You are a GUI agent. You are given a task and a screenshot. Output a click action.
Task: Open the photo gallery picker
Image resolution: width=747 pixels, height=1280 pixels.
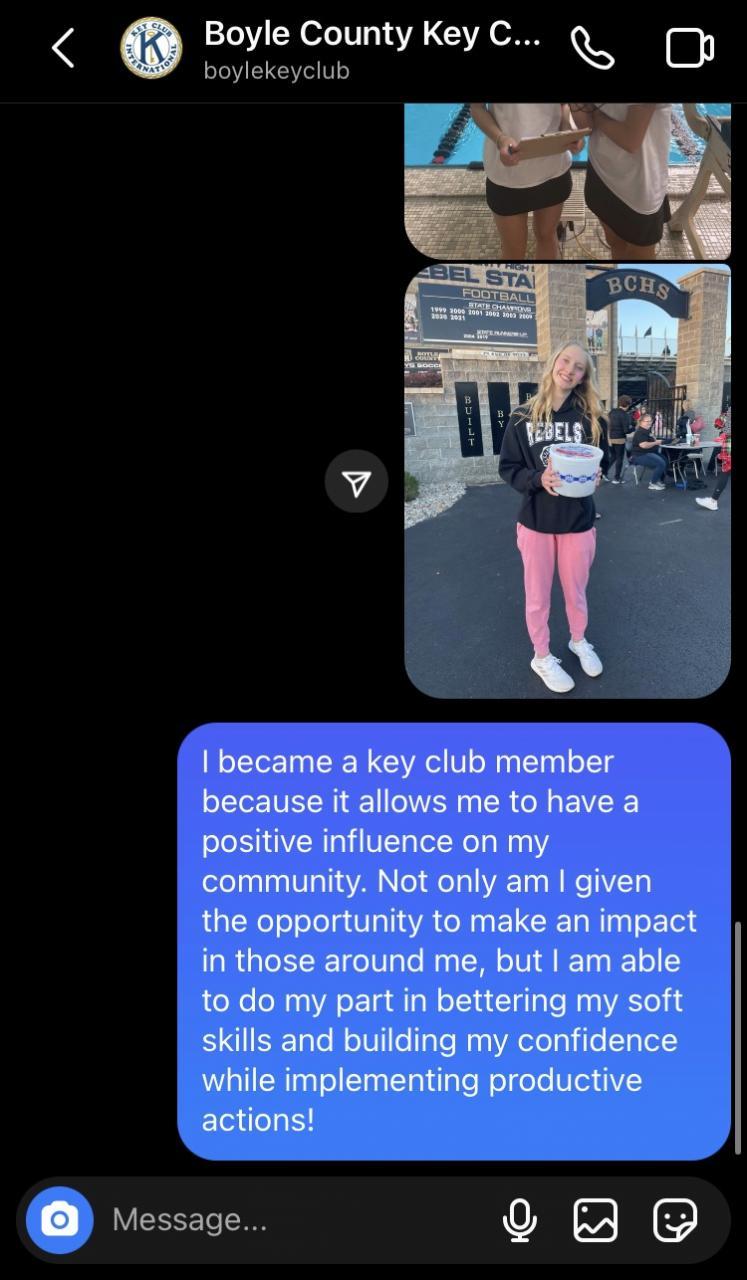(595, 1220)
